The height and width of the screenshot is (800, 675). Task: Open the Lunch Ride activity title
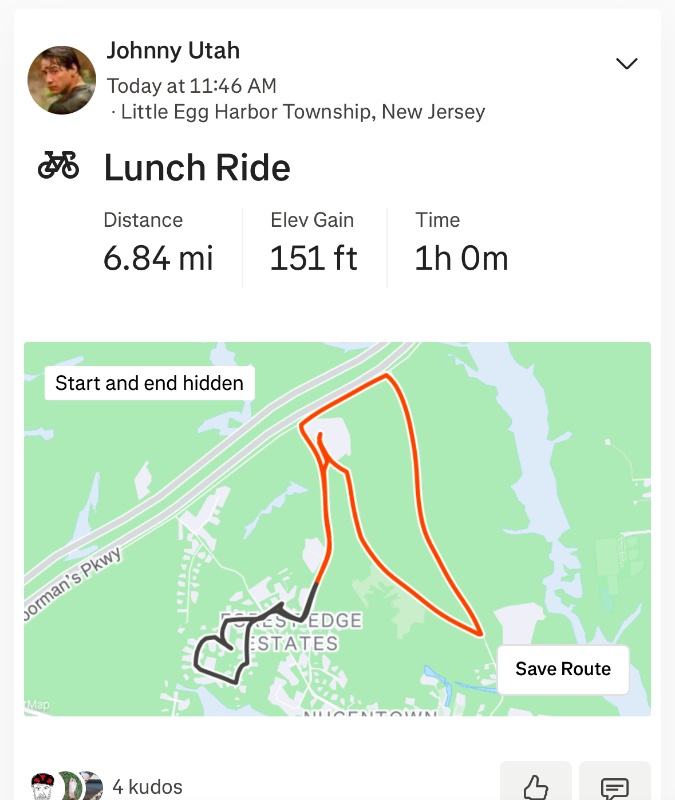(197, 167)
